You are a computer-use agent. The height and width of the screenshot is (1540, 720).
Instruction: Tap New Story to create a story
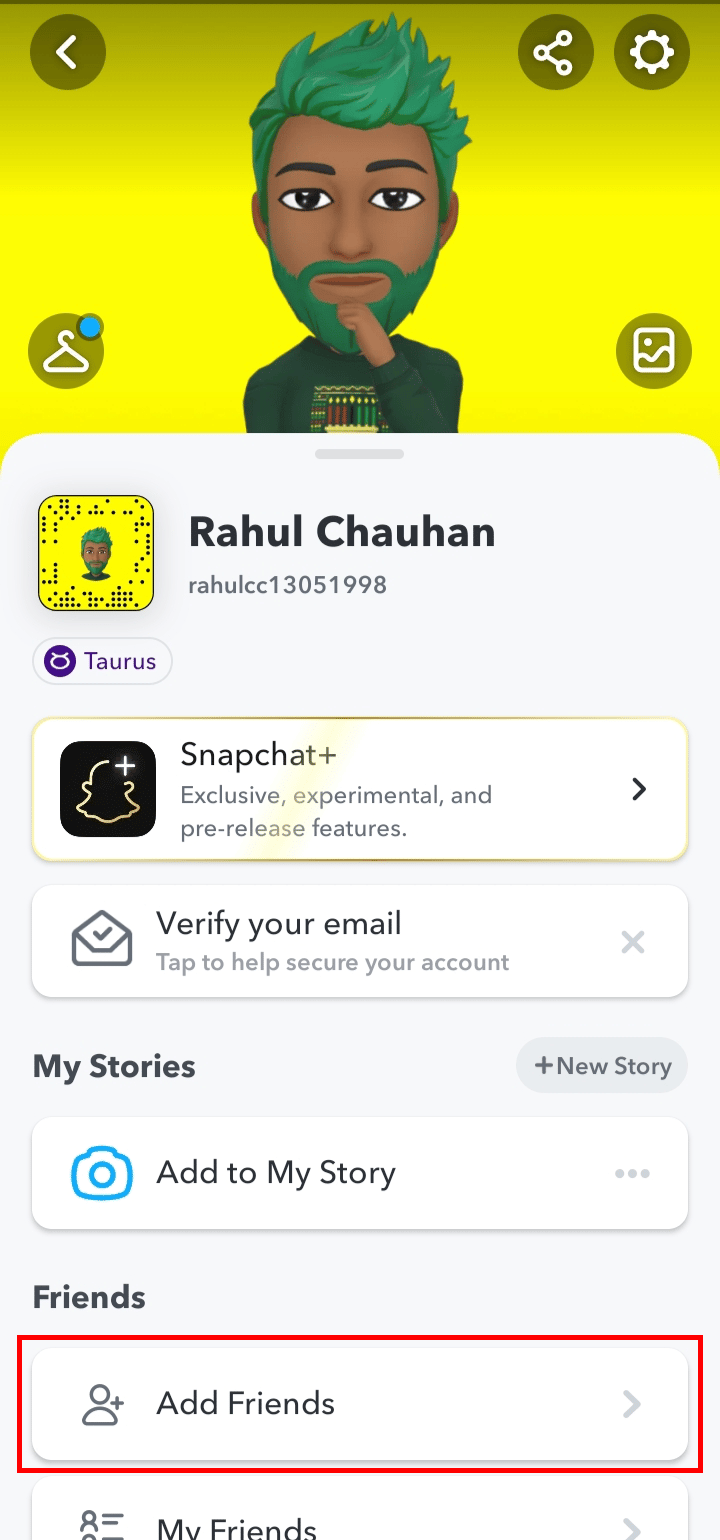tap(601, 1065)
